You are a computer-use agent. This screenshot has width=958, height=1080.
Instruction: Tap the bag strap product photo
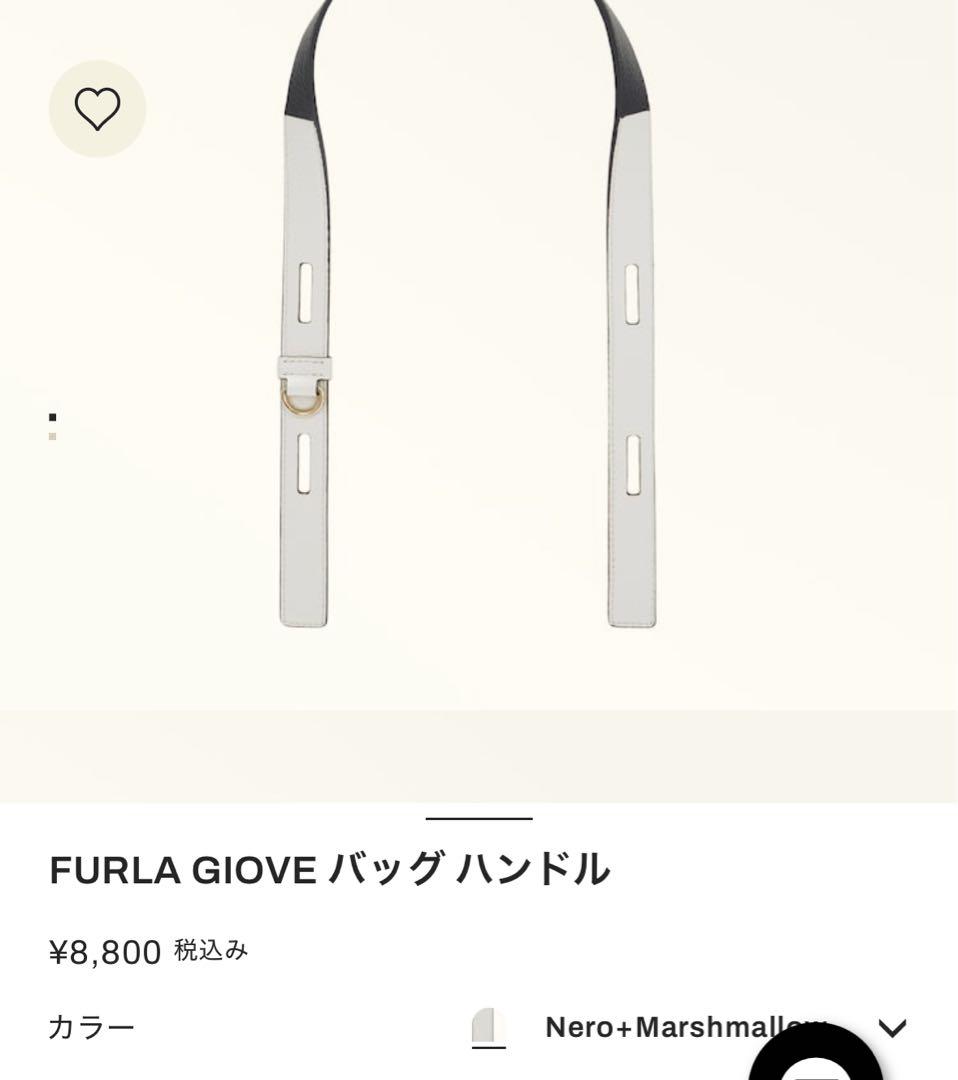(x=470, y=350)
